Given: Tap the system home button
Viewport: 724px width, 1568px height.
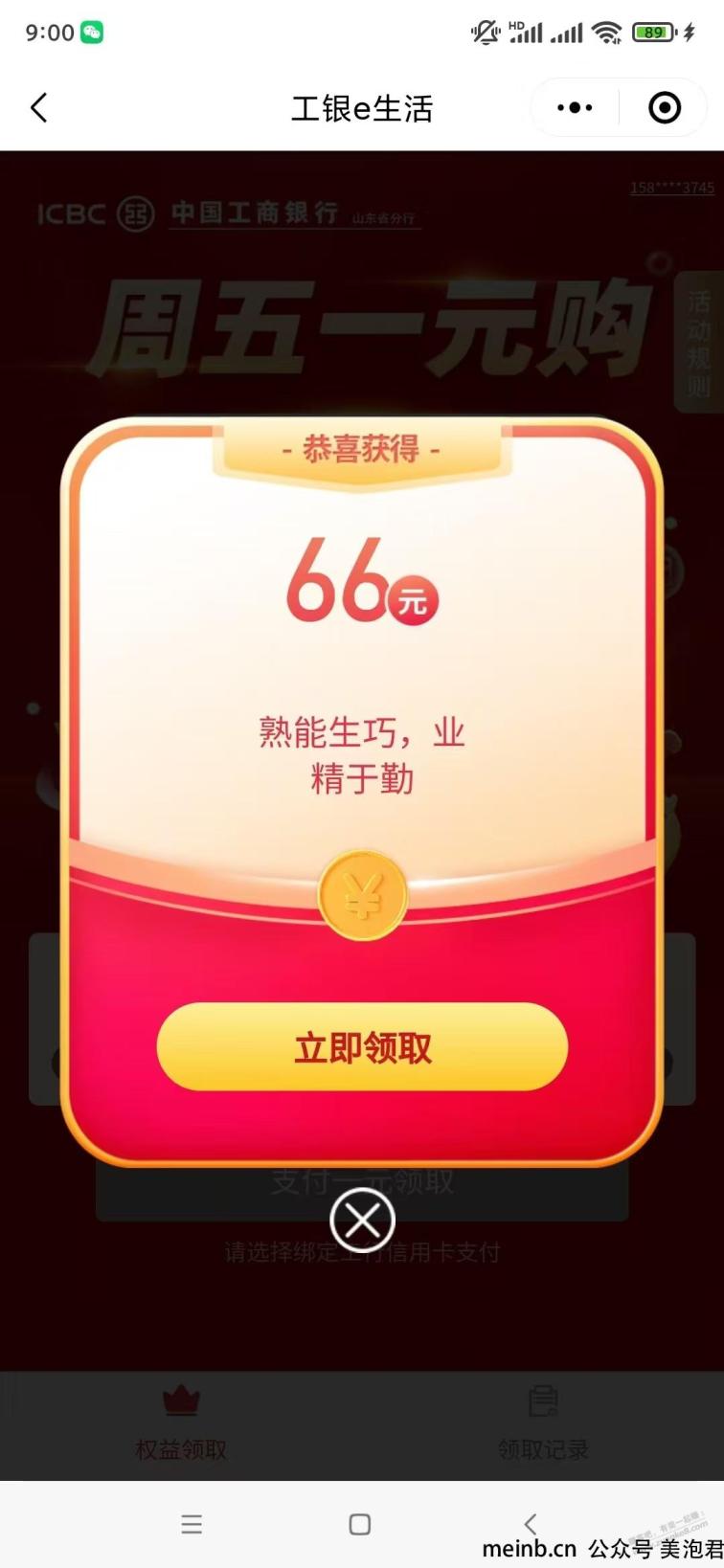Looking at the screenshot, I should (360, 1524).
